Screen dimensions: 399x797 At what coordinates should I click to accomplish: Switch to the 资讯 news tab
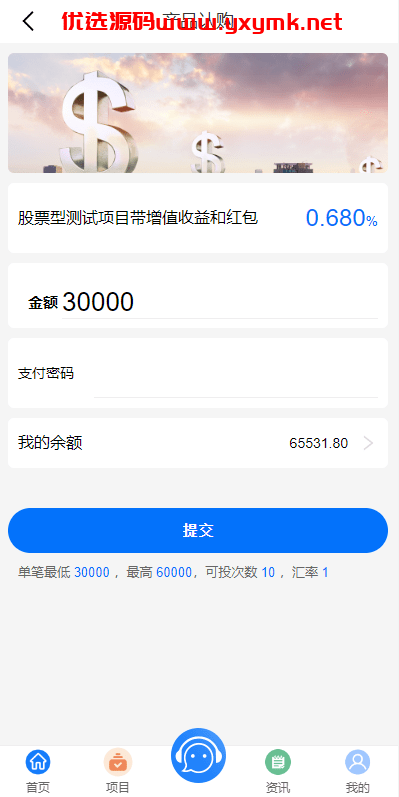tap(278, 771)
